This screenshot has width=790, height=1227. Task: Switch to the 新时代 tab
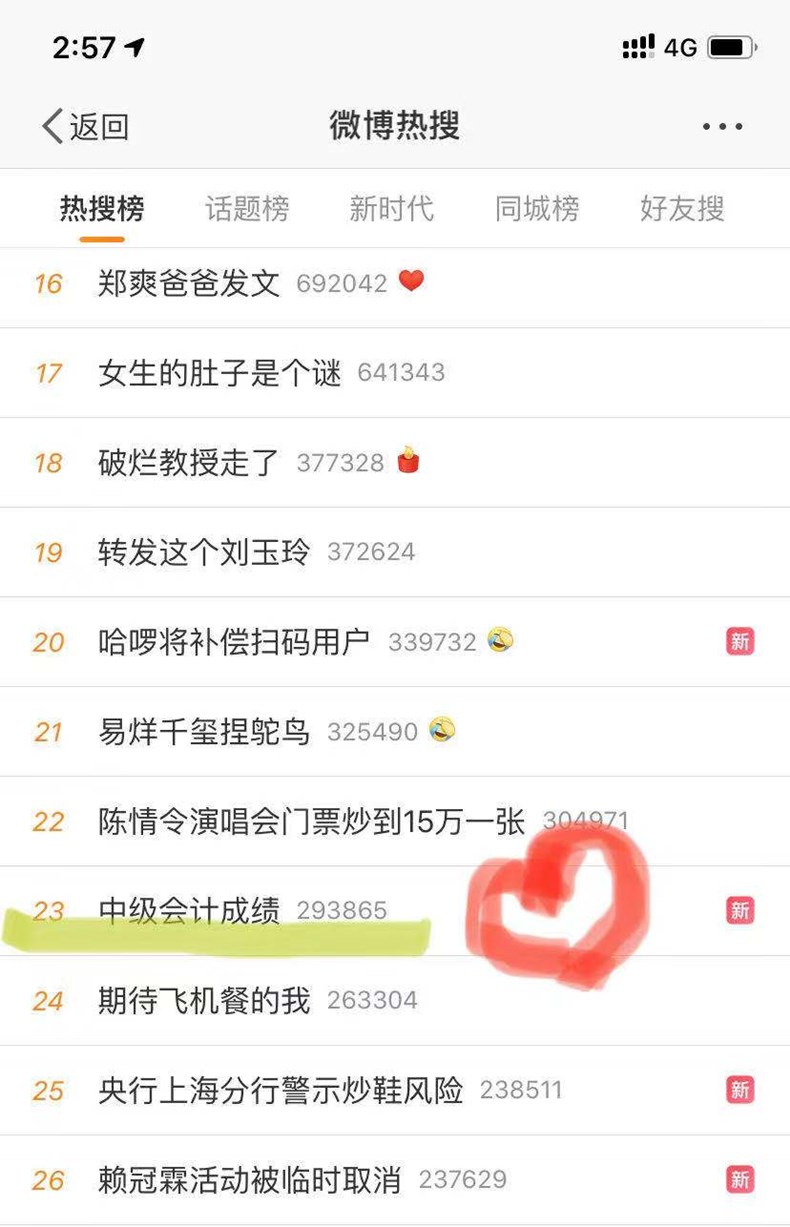click(391, 209)
